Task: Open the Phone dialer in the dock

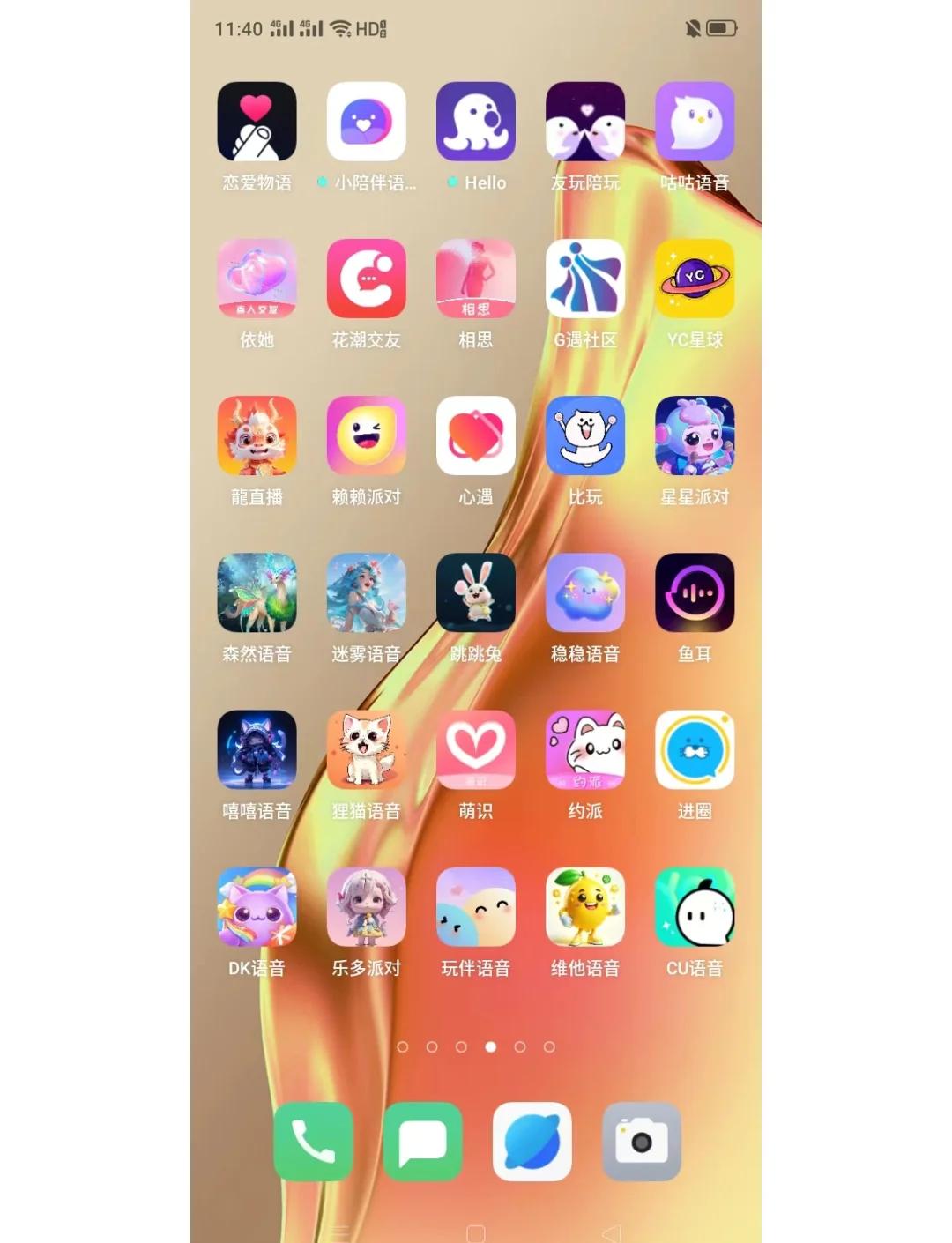Action: click(x=313, y=1141)
